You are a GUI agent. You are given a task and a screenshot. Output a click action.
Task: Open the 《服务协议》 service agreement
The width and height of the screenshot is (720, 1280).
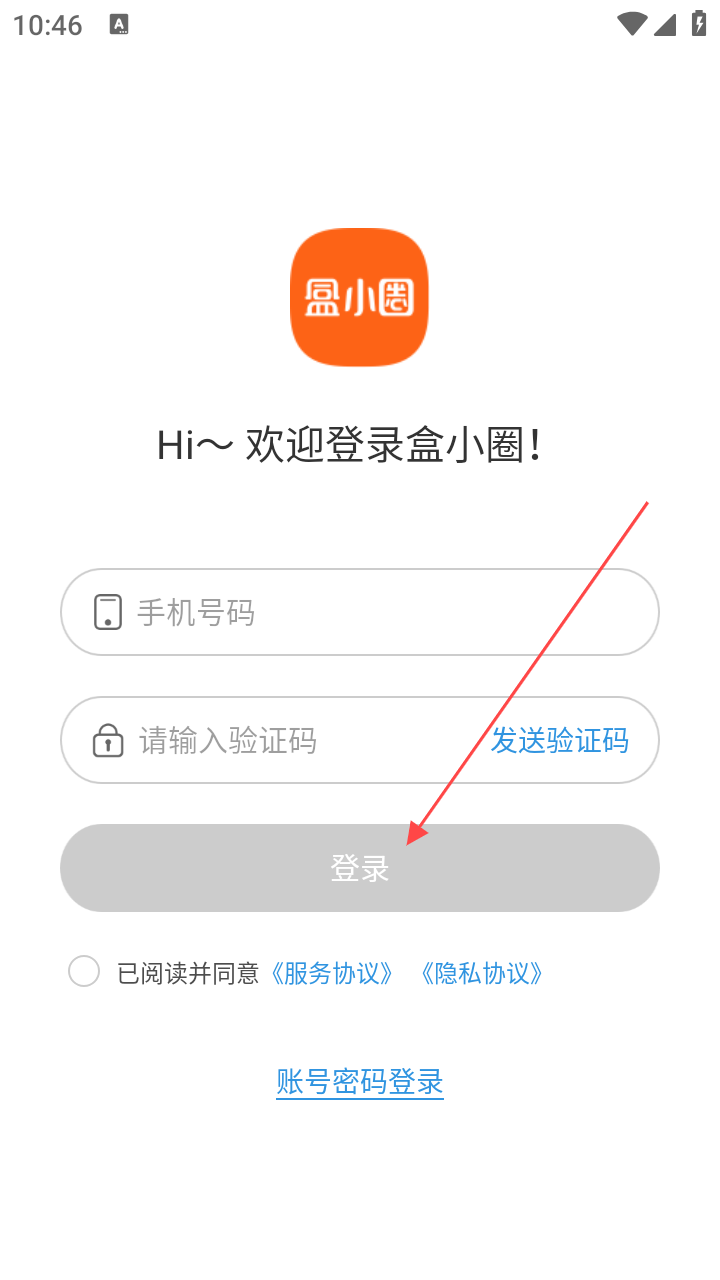331,973
